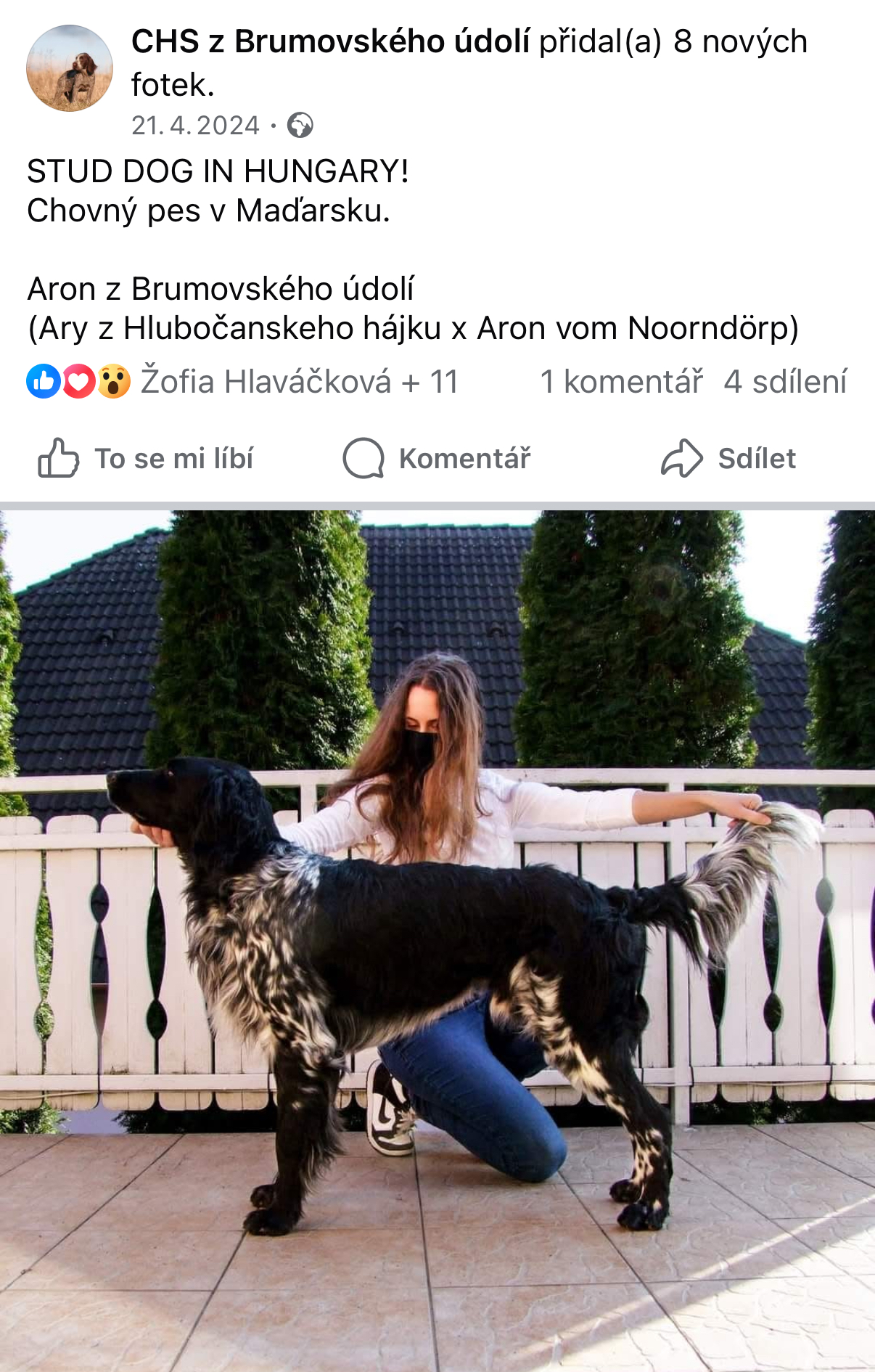The image size is (875, 1372).
Task: Open CHS z Brumovského údolí profile picture
Action: [70, 68]
